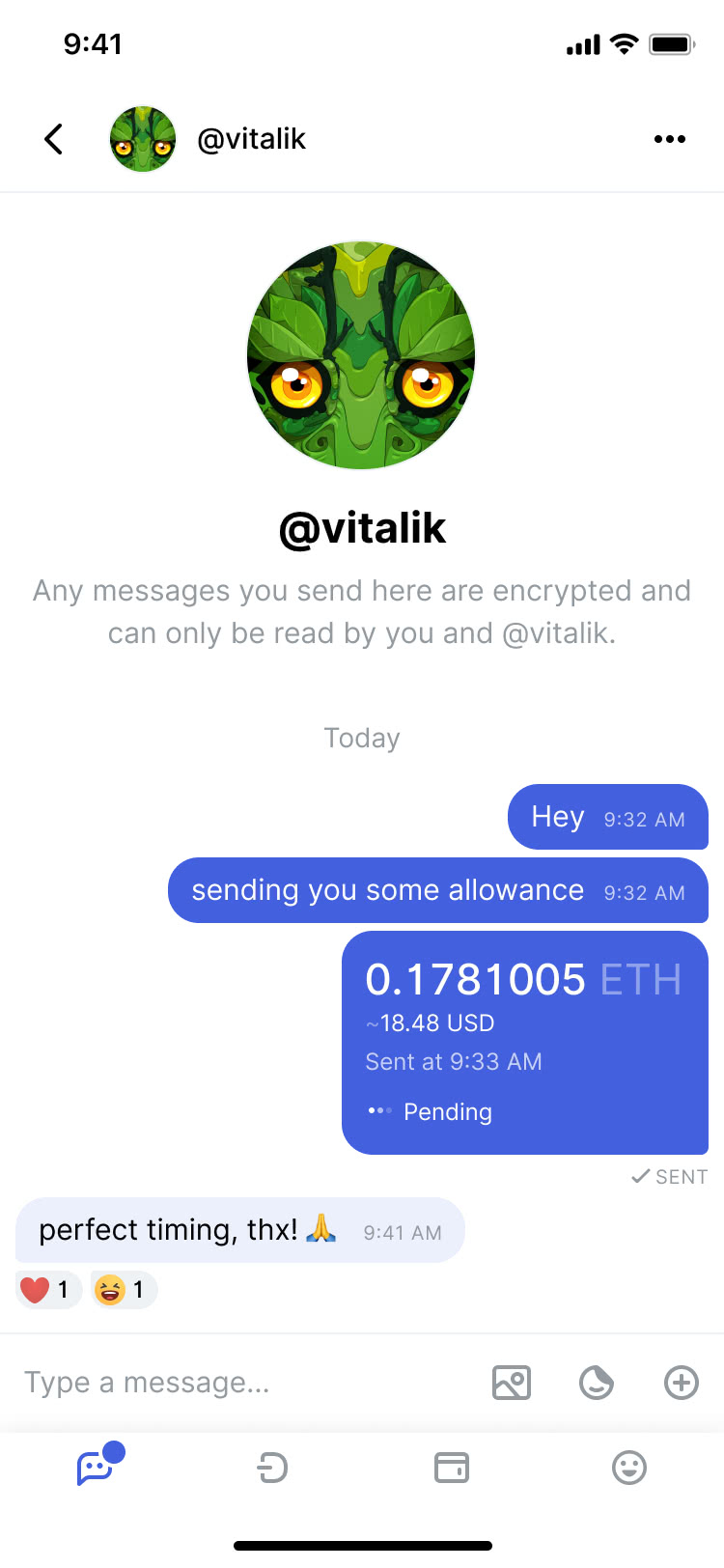Tap the heart reaction on the message

coord(47,1290)
